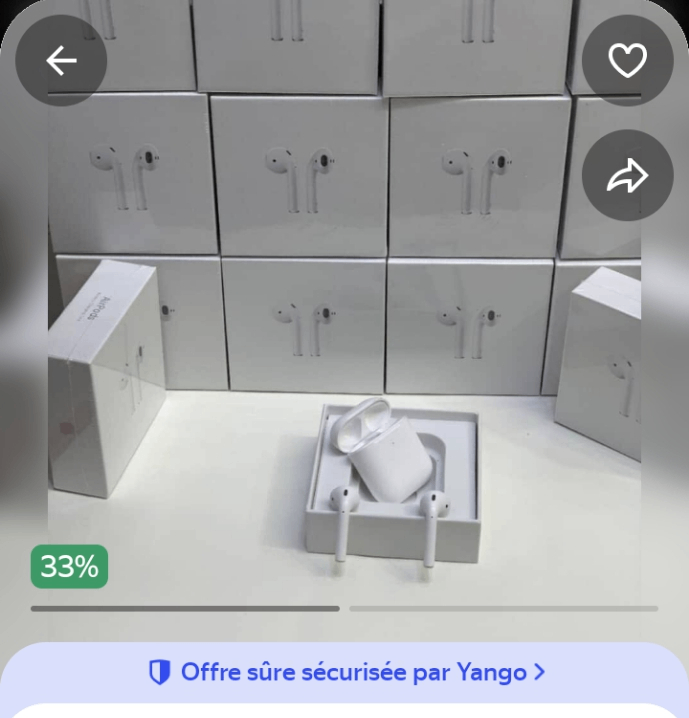This screenshot has width=689, height=718.
Task: Add this product to favorites
Action: (x=627, y=61)
